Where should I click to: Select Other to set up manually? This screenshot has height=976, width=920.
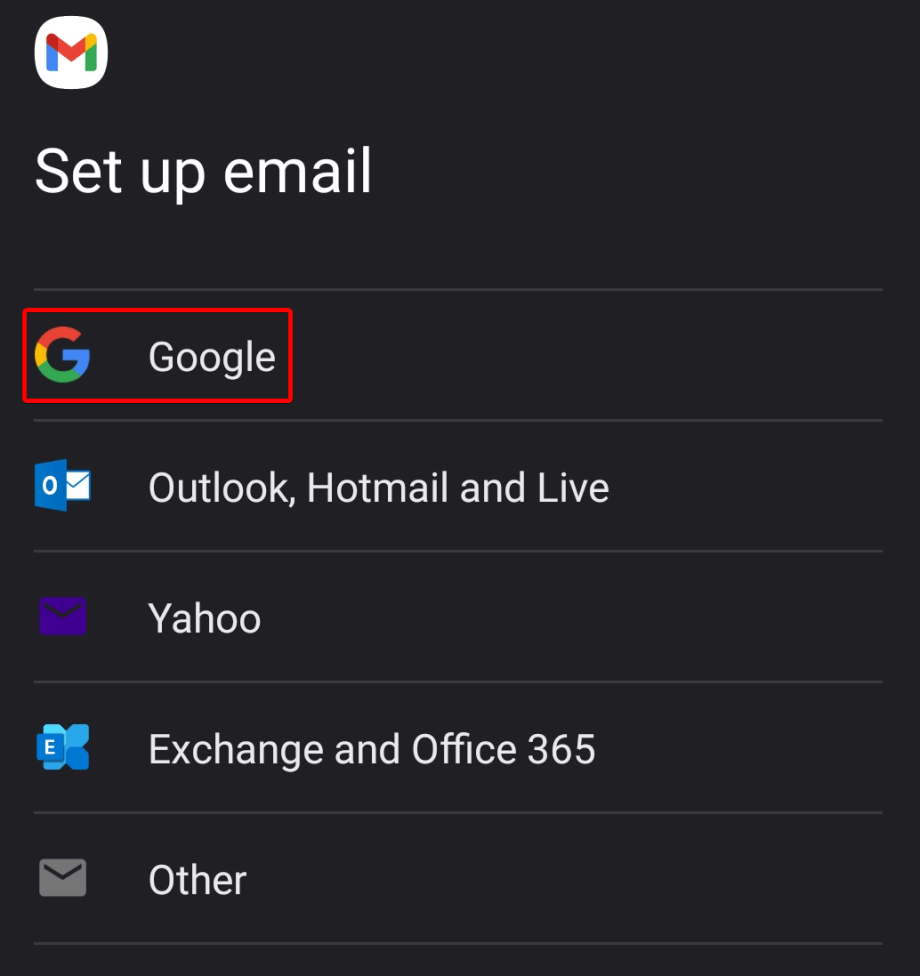(x=196, y=878)
